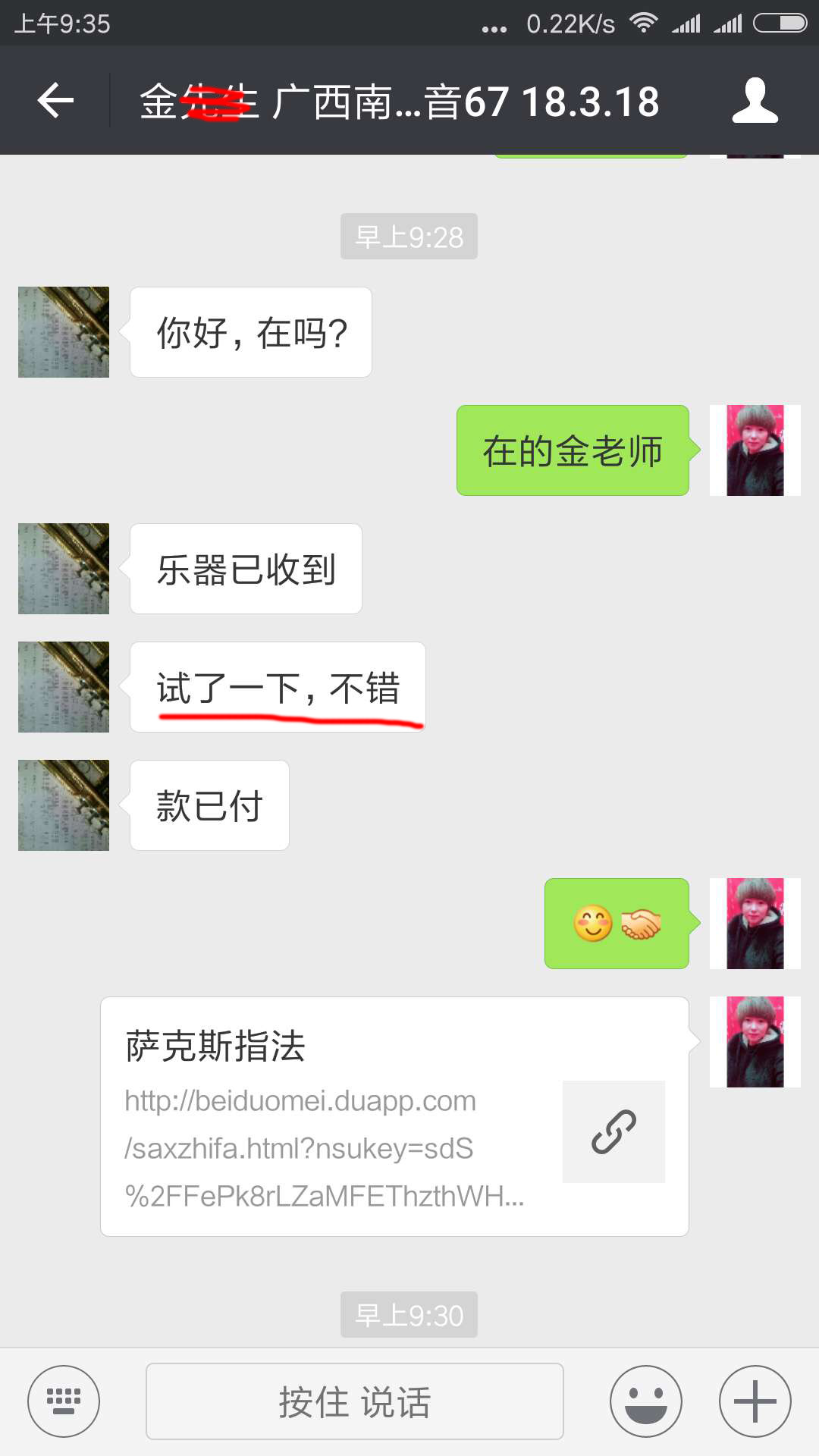
Task: Tap contact's avatar beside 你好，在吗？
Action: (x=64, y=332)
